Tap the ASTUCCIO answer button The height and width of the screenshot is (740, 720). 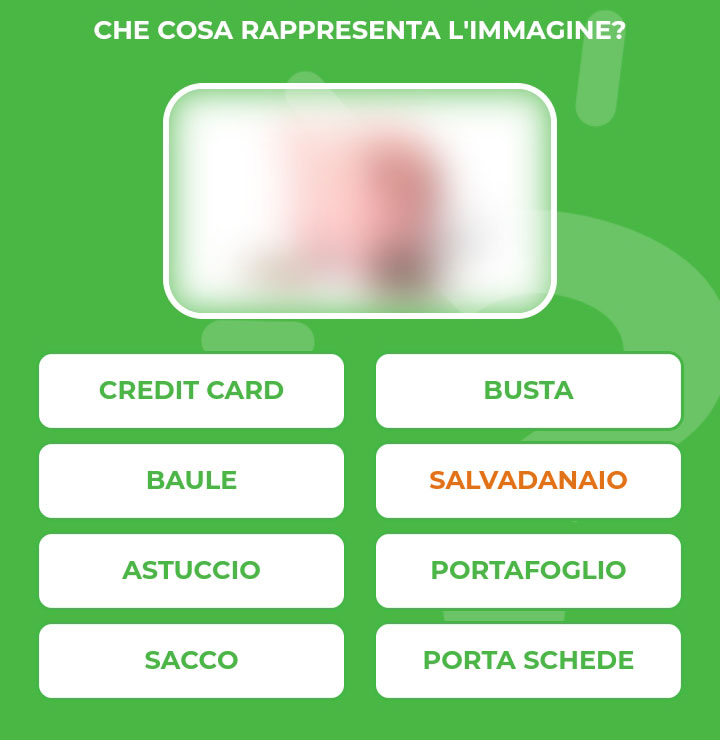191,570
